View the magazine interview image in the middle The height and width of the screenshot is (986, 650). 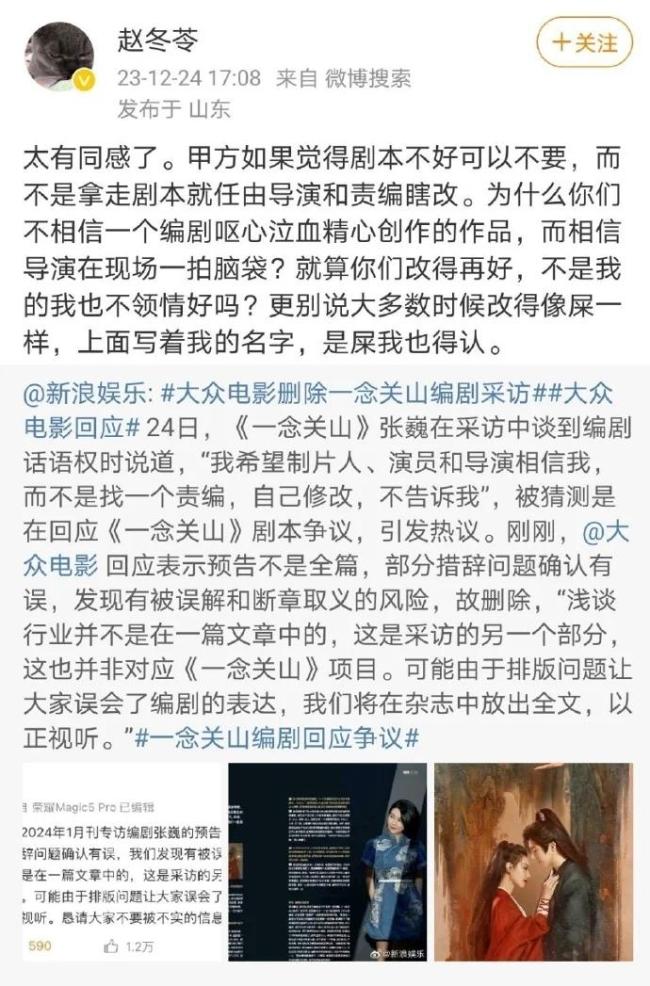[327, 862]
